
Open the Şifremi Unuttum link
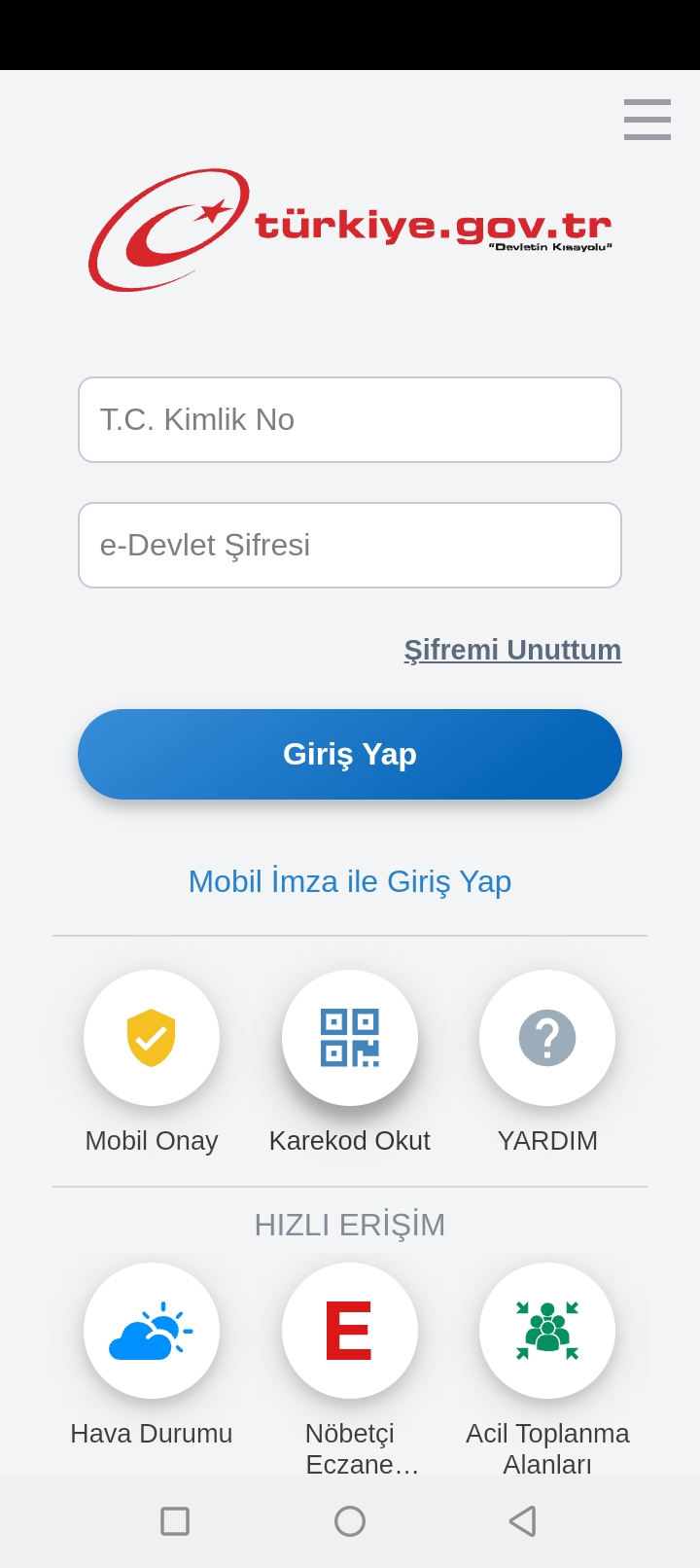(x=512, y=650)
